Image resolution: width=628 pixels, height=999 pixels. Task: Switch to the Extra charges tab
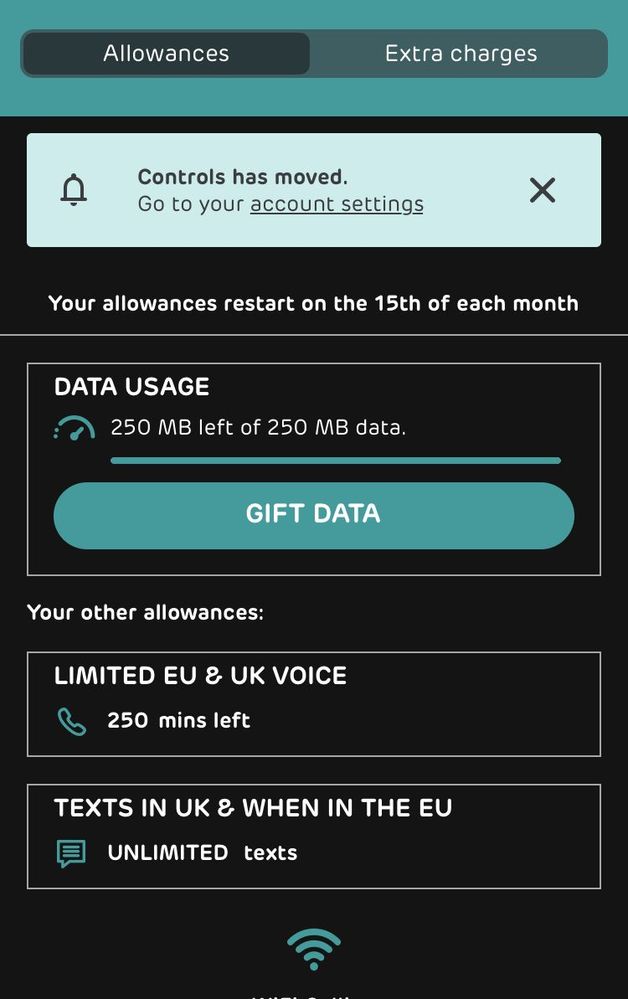pos(460,54)
